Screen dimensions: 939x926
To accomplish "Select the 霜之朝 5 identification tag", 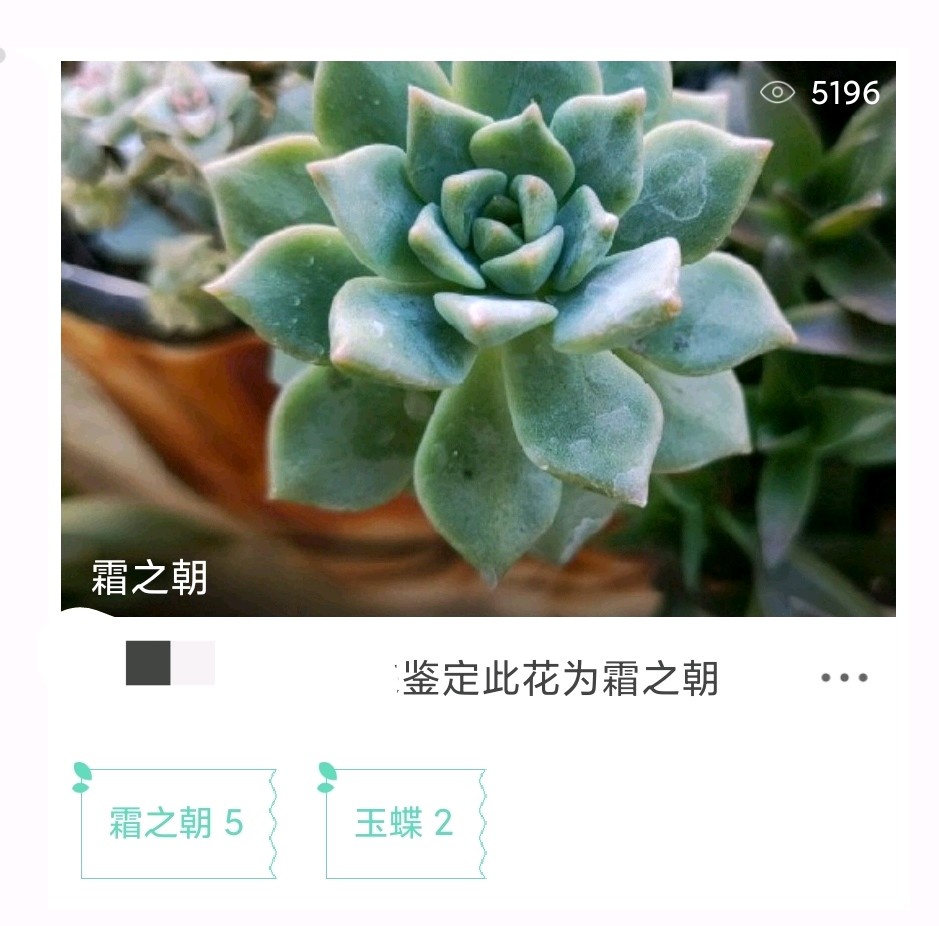I will tap(177, 823).
